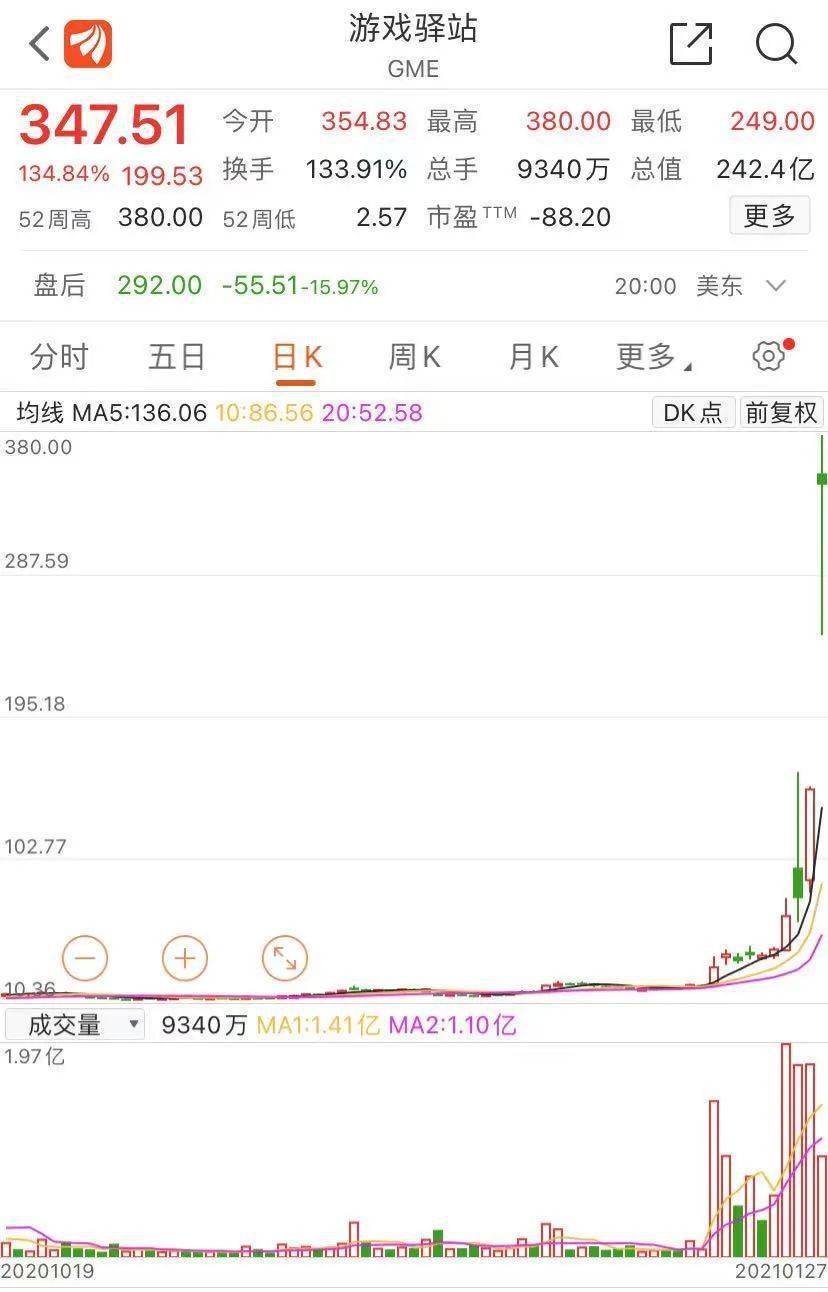828x1292 pixels.
Task: Tap the 更多 button for more quote details
Action: pos(769,216)
